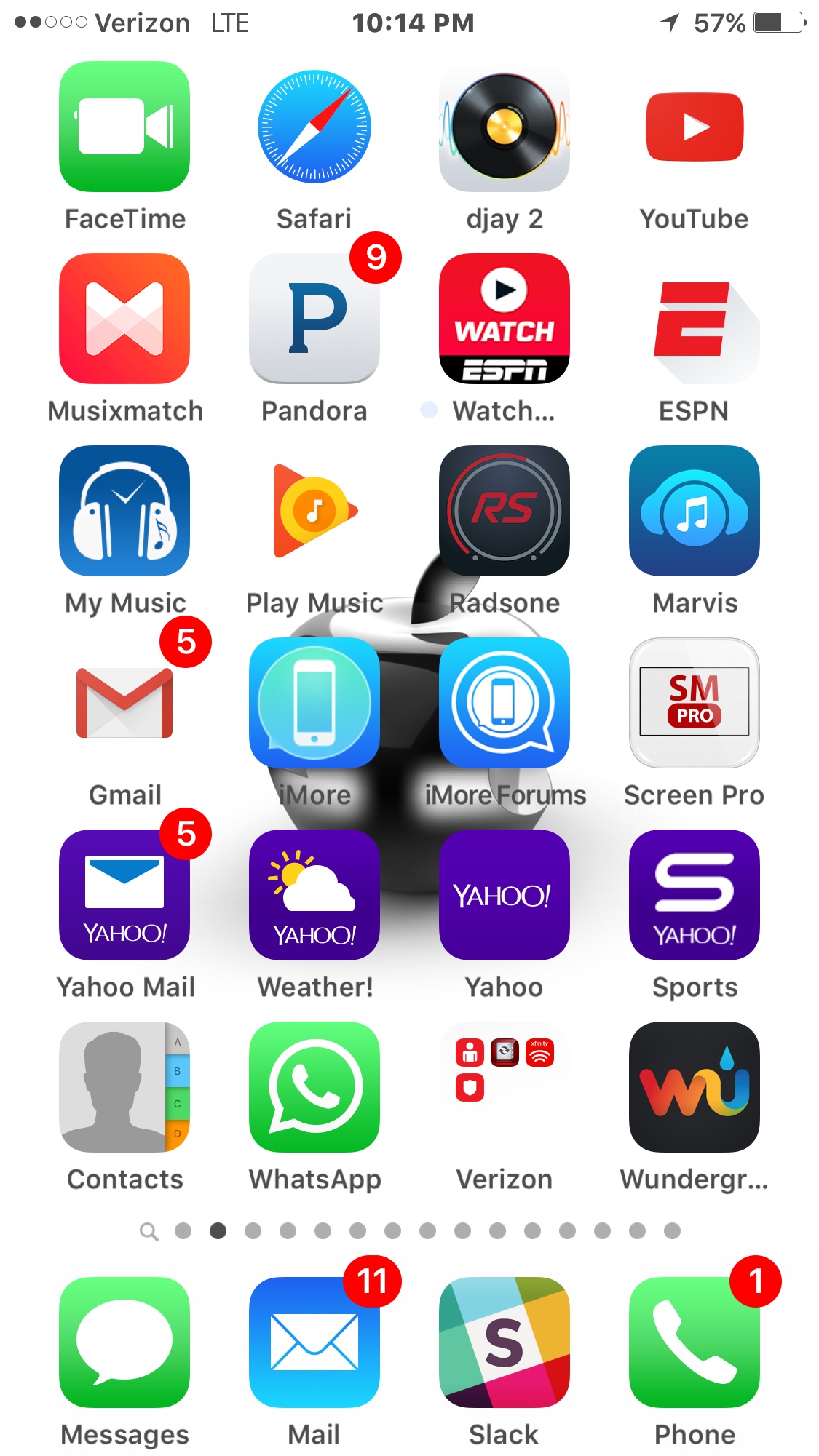Launch WatchESPN app
The height and width of the screenshot is (1456, 819).
504,319
